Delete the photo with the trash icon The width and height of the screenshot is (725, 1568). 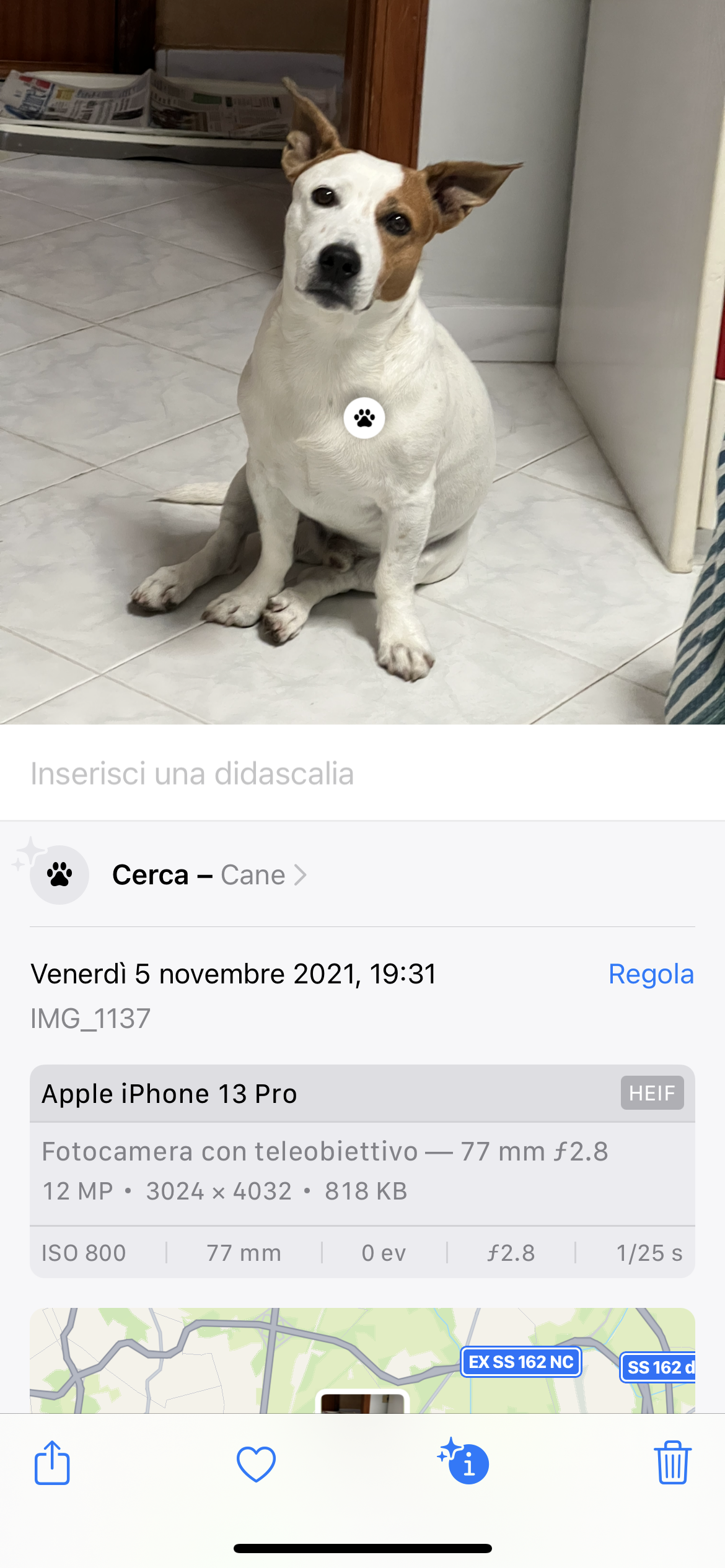pos(672,1463)
